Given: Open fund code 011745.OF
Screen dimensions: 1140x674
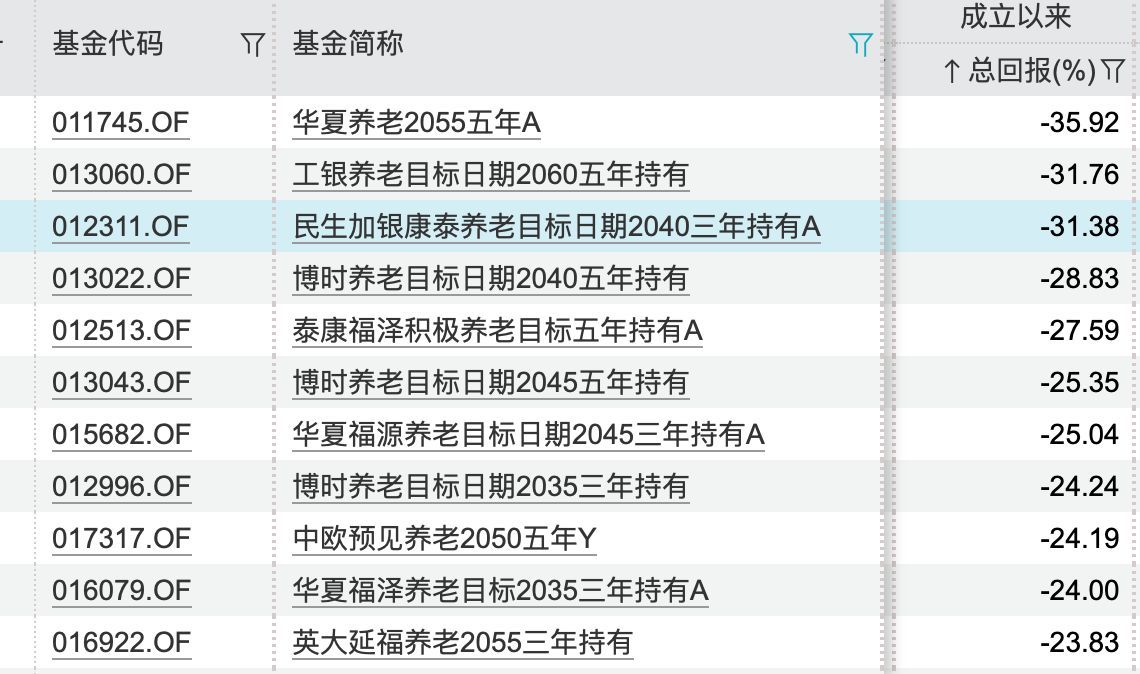Looking at the screenshot, I should [120, 123].
